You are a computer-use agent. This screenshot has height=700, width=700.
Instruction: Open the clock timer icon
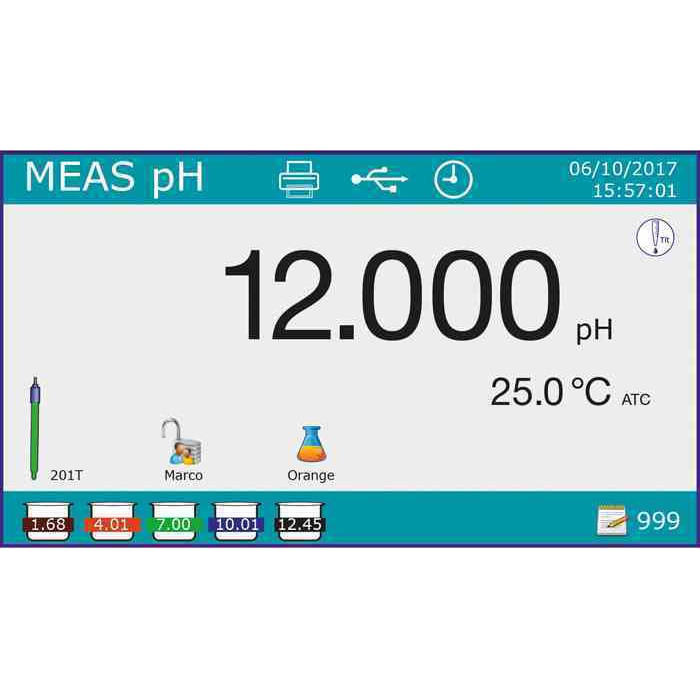(453, 180)
